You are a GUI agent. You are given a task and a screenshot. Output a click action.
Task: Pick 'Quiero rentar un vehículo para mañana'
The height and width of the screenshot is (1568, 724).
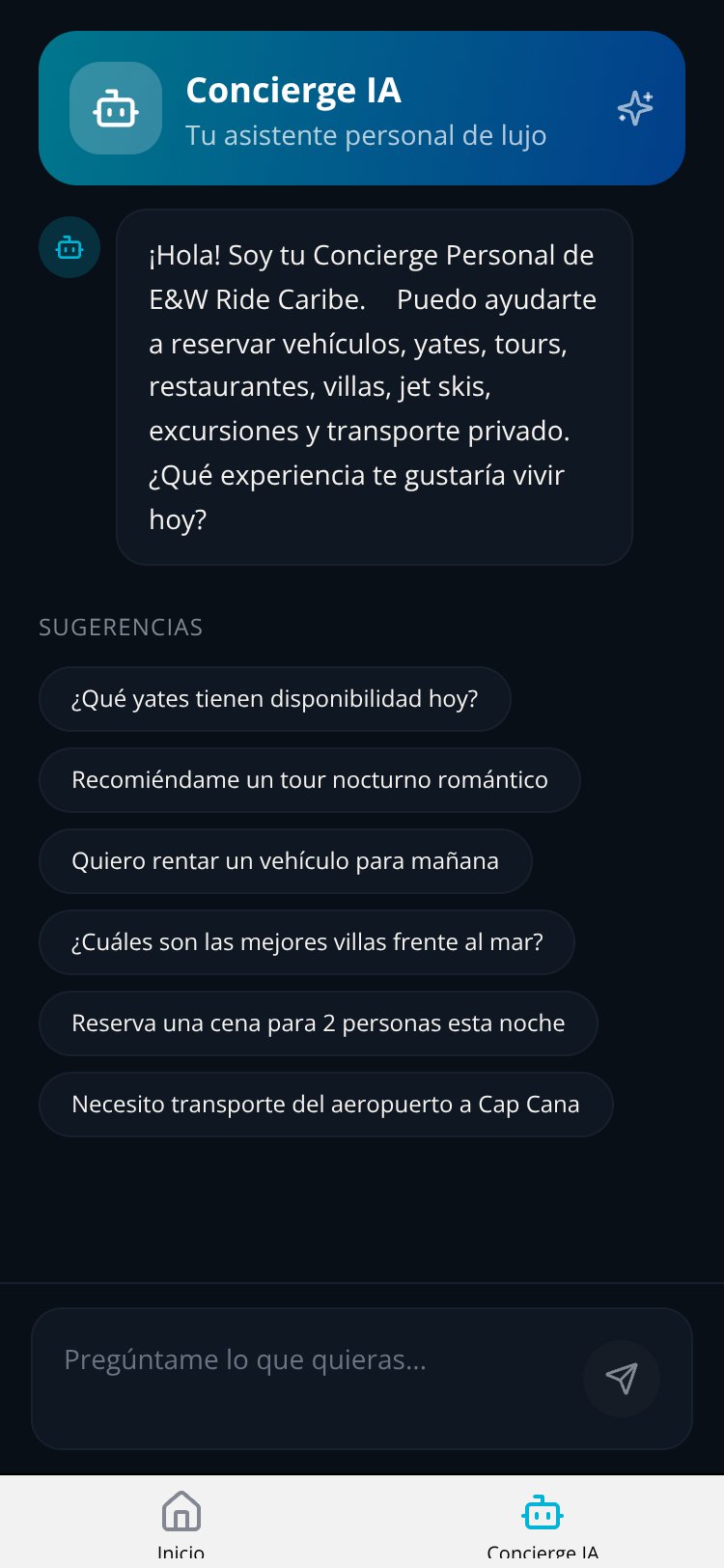(286, 861)
